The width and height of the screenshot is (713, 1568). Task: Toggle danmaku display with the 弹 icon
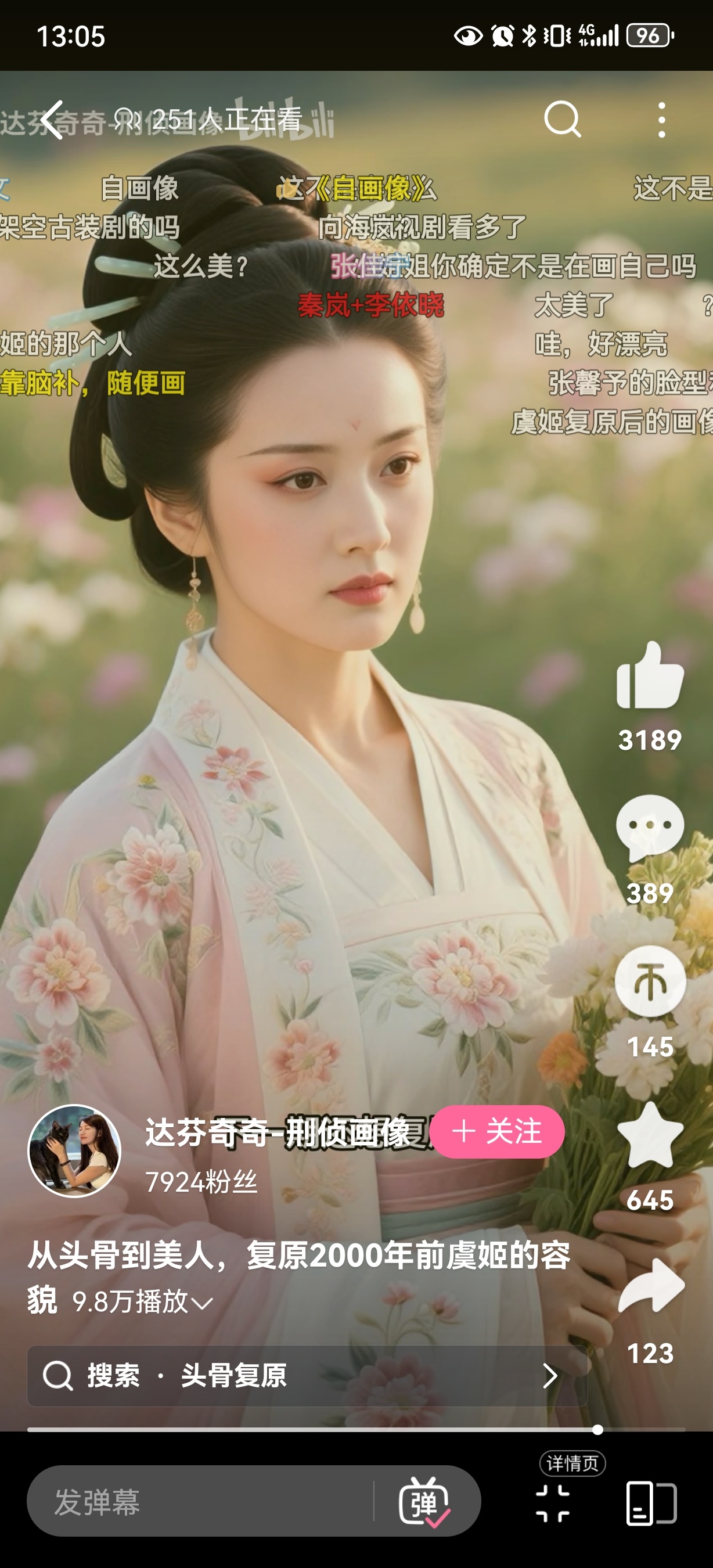(424, 1502)
